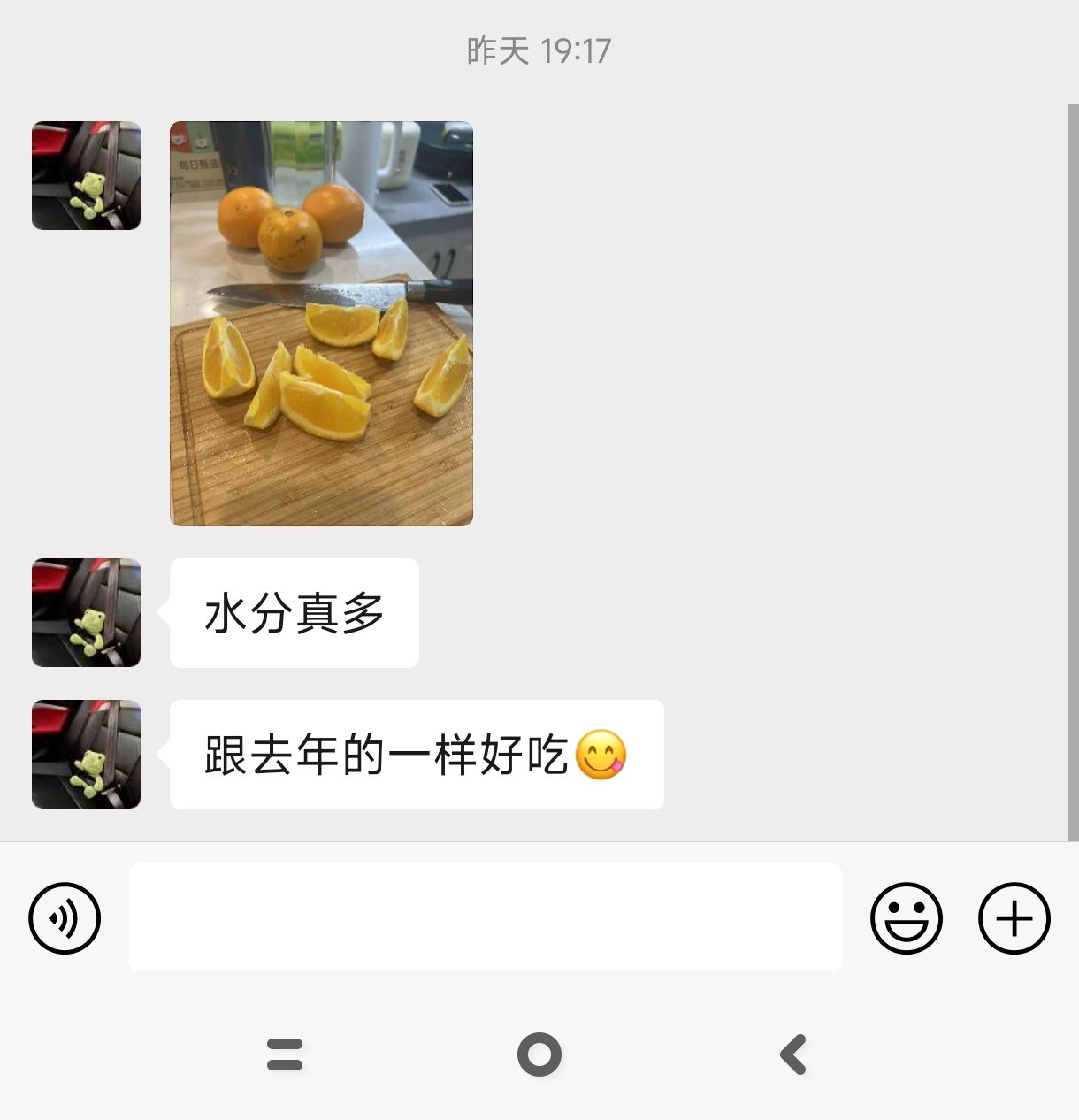The width and height of the screenshot is (1079, 1120).
Task: Open the orange photo in the chat
Action: pos(321,323)
